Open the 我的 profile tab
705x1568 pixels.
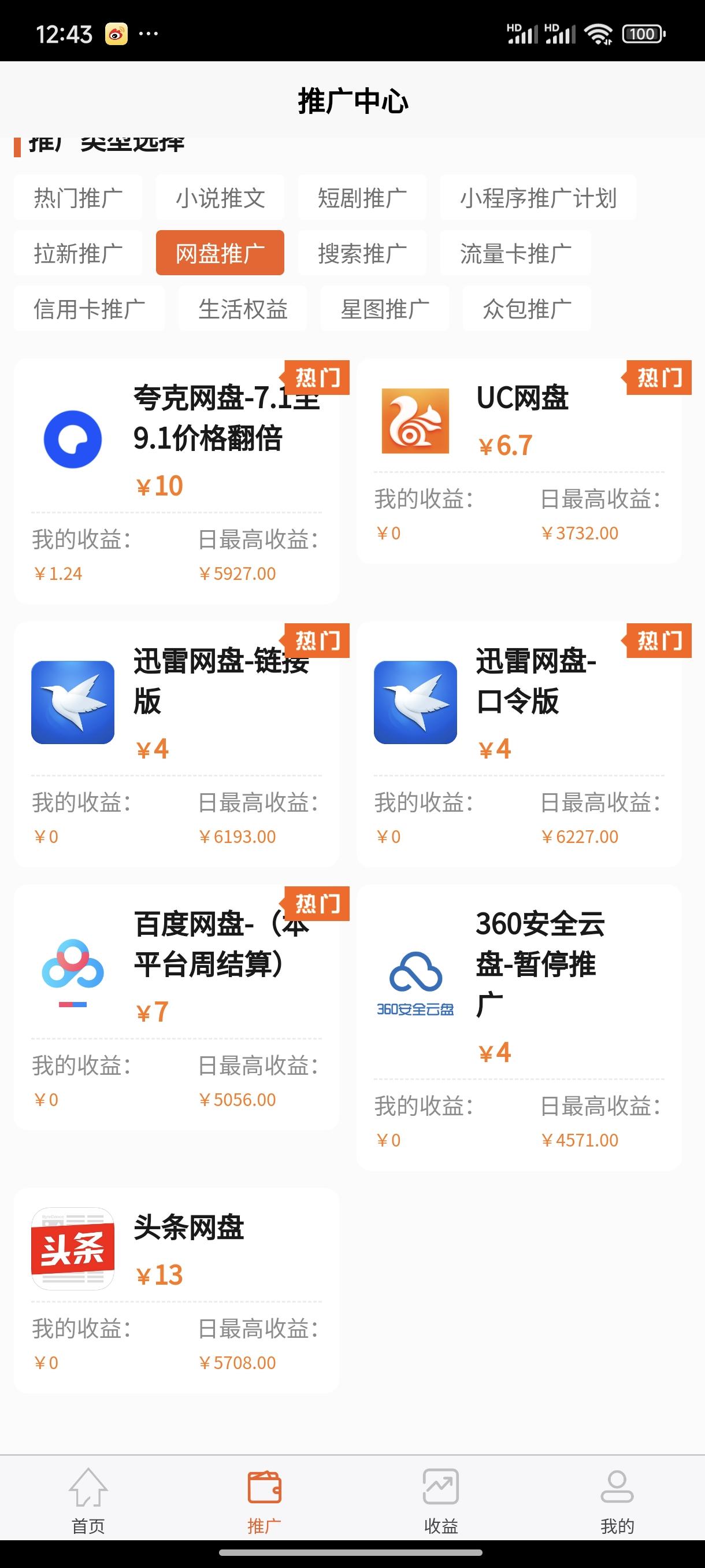(617, 1500)
